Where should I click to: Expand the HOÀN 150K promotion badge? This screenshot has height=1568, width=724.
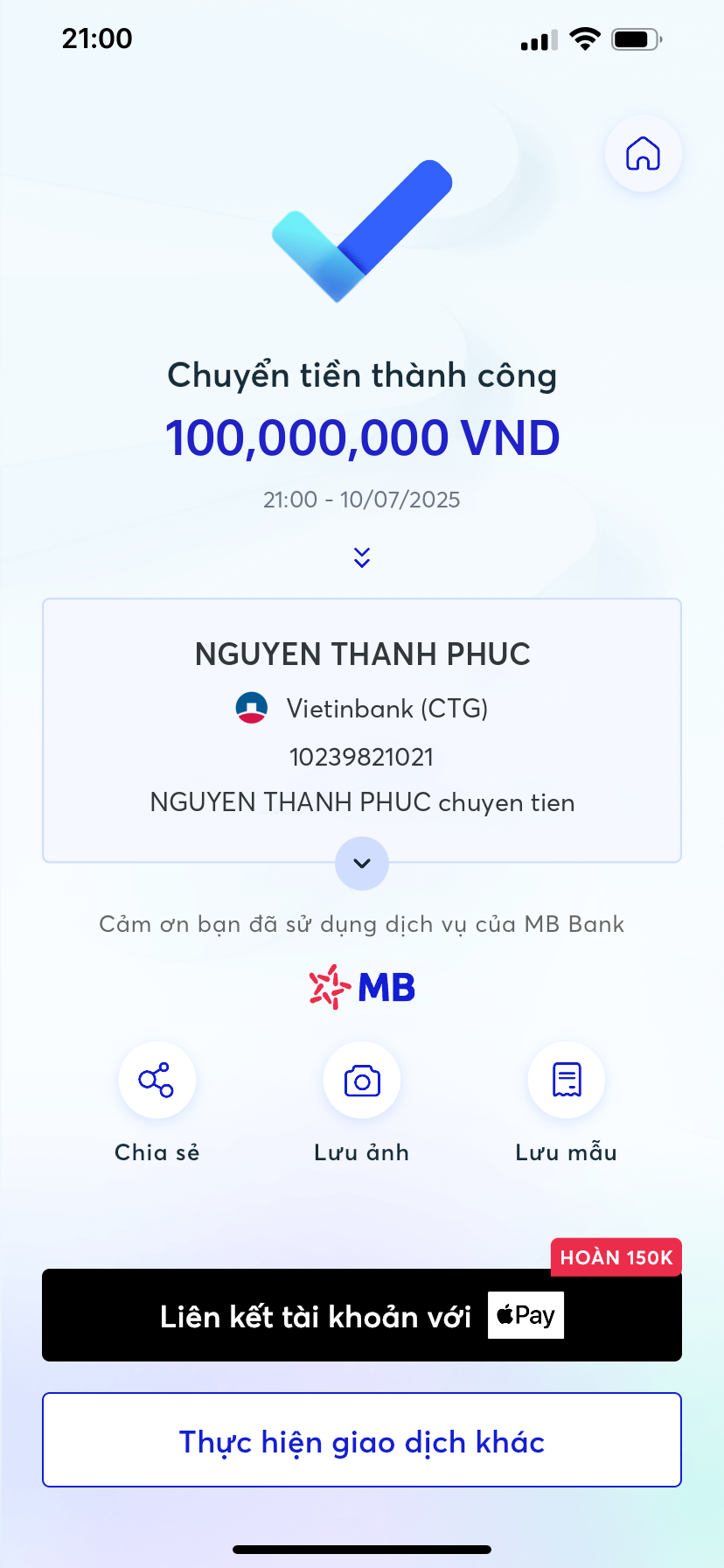click(616, 1257)
